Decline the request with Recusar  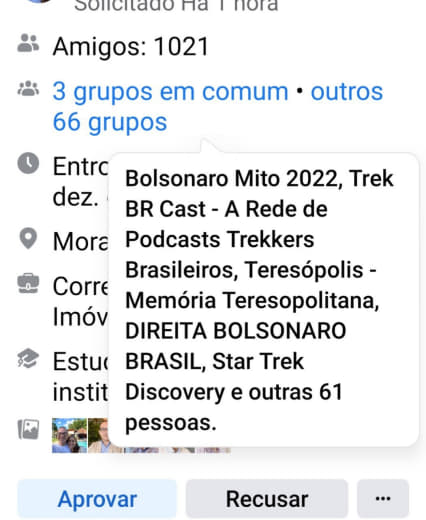point(267,499)
